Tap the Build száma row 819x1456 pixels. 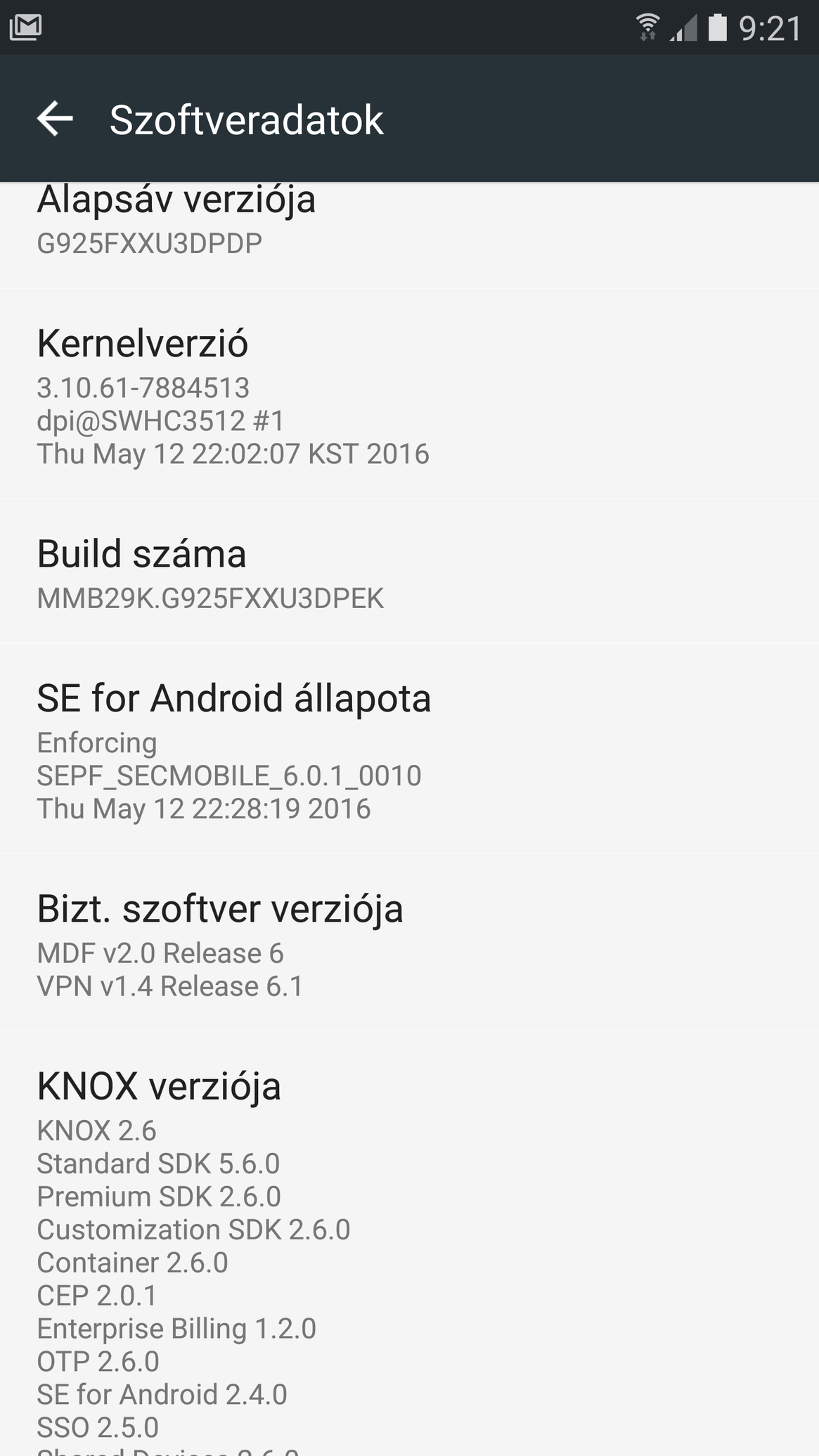(x=409, y=572)
